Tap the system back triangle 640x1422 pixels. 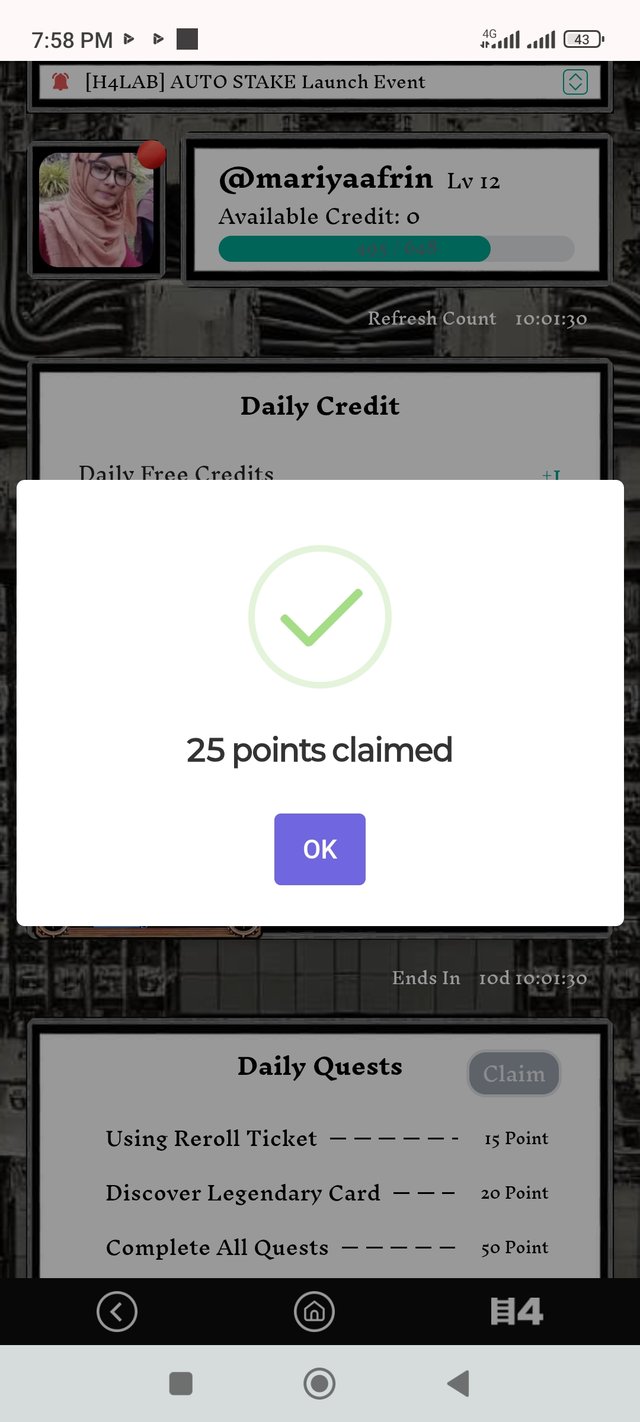point(458,1383)
